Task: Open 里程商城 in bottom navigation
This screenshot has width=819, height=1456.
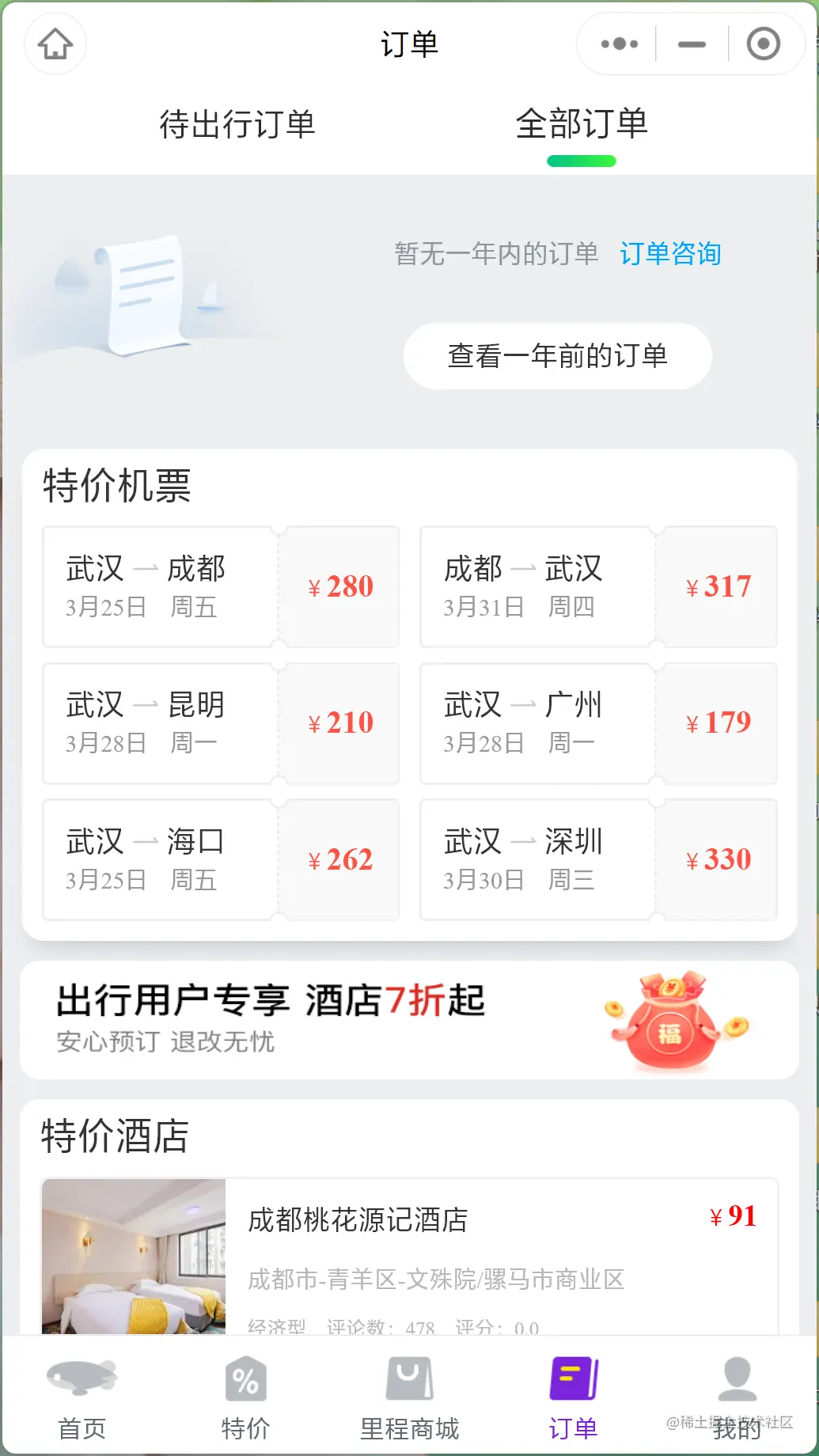Action: pos(409,1398)
